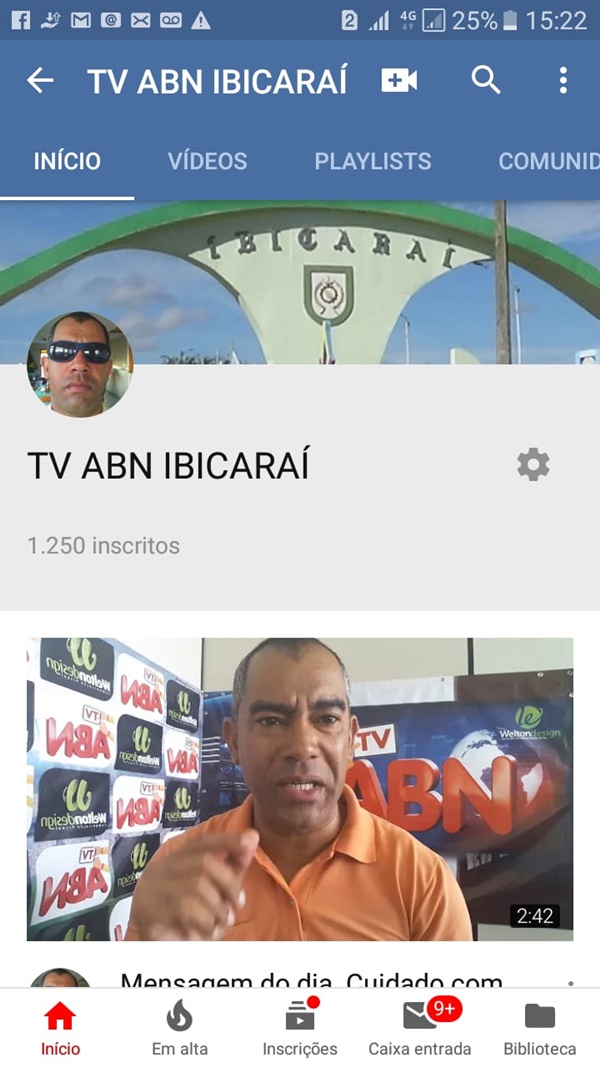This screenshot has width=600, height=1067.
Task: Go back using the top arrow
Action: pos(40,81)
